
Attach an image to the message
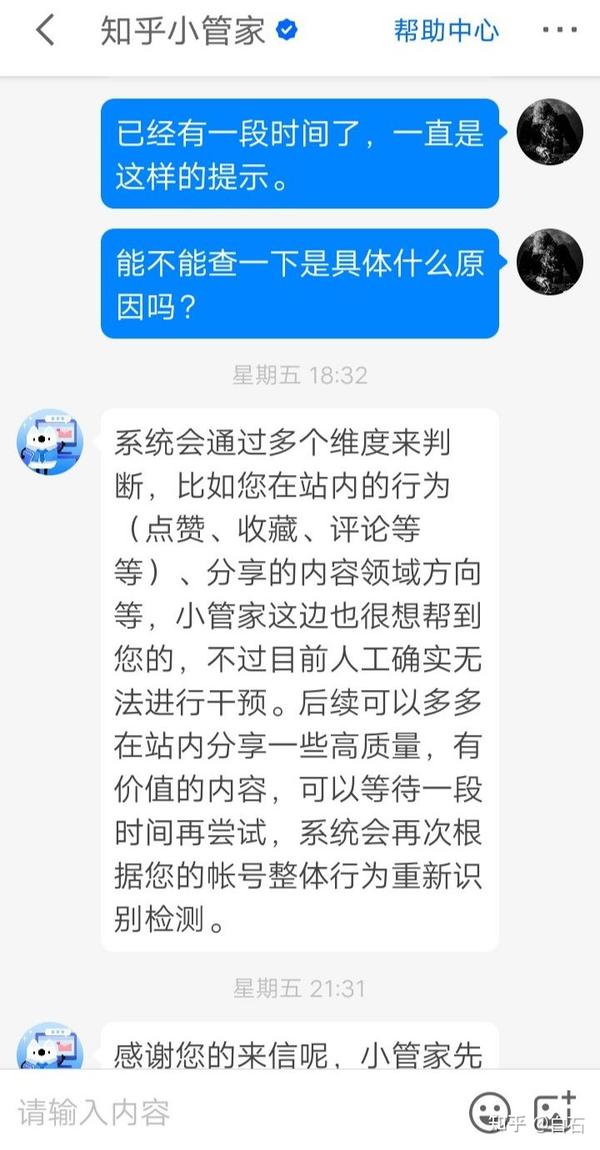tap(555, 1112)
